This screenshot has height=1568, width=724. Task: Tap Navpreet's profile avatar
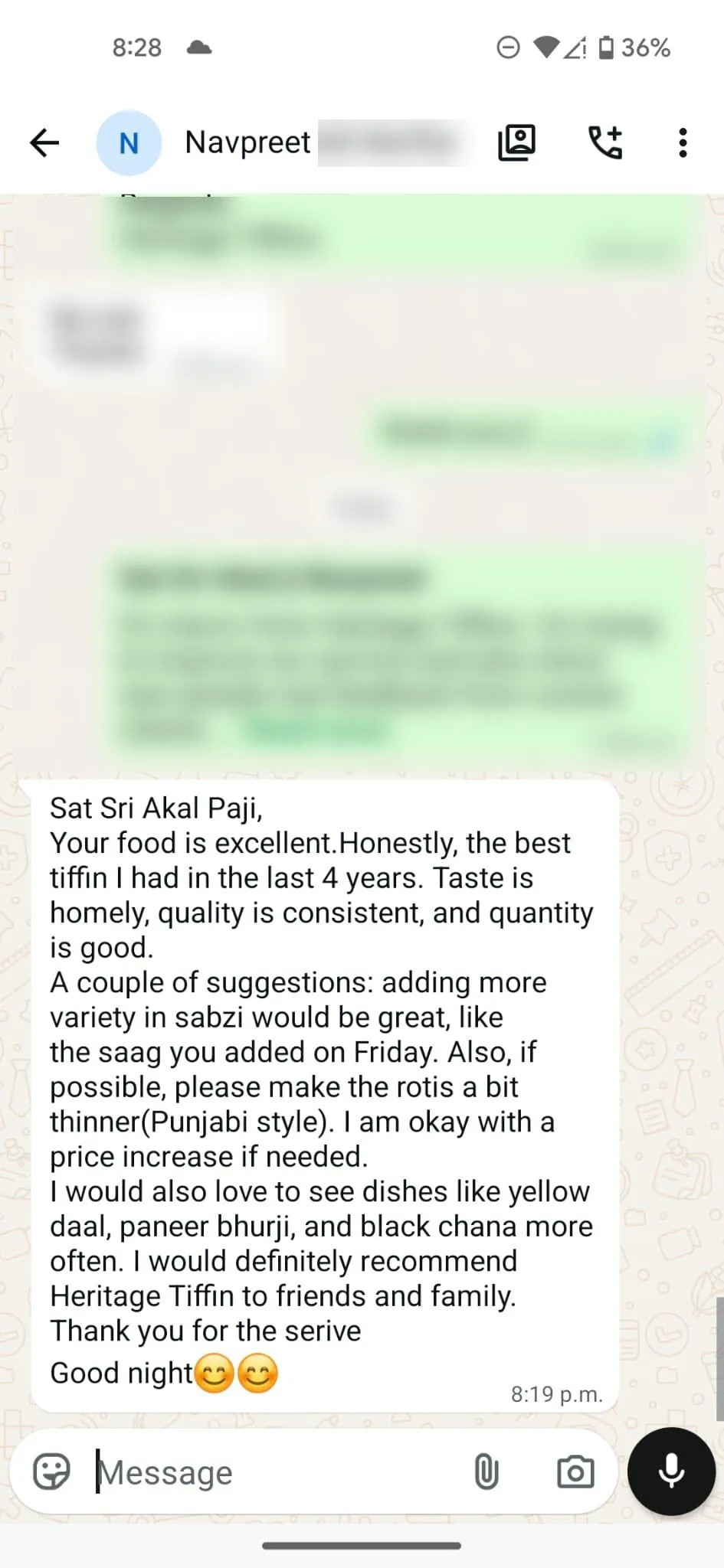(x=129, y=142)
